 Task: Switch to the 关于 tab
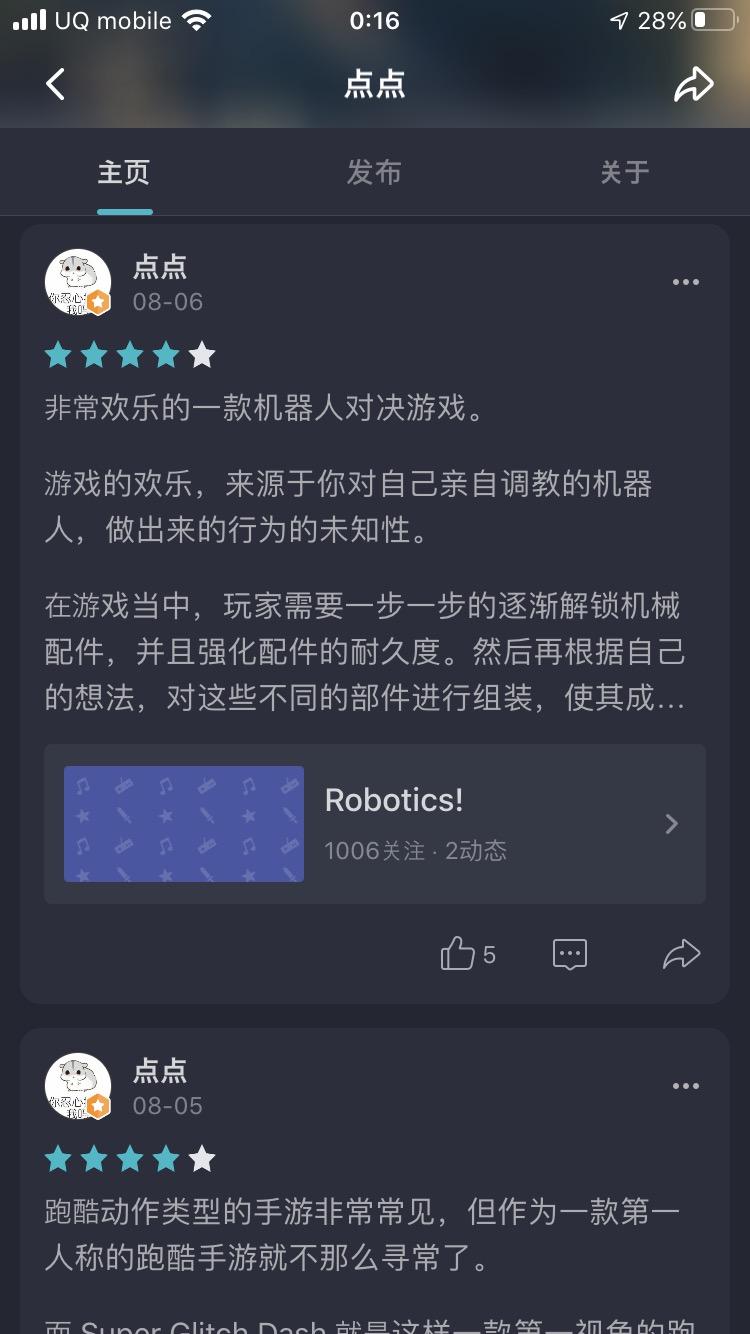(x=625, y=172)
